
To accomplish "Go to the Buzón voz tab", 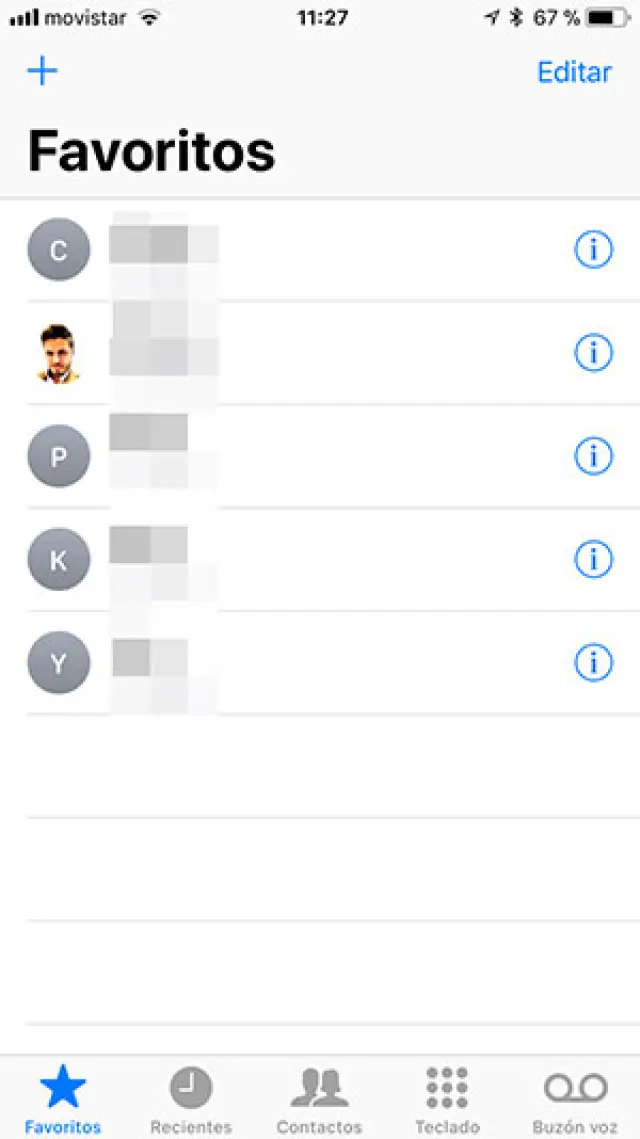I will (x=575, y=1098).
